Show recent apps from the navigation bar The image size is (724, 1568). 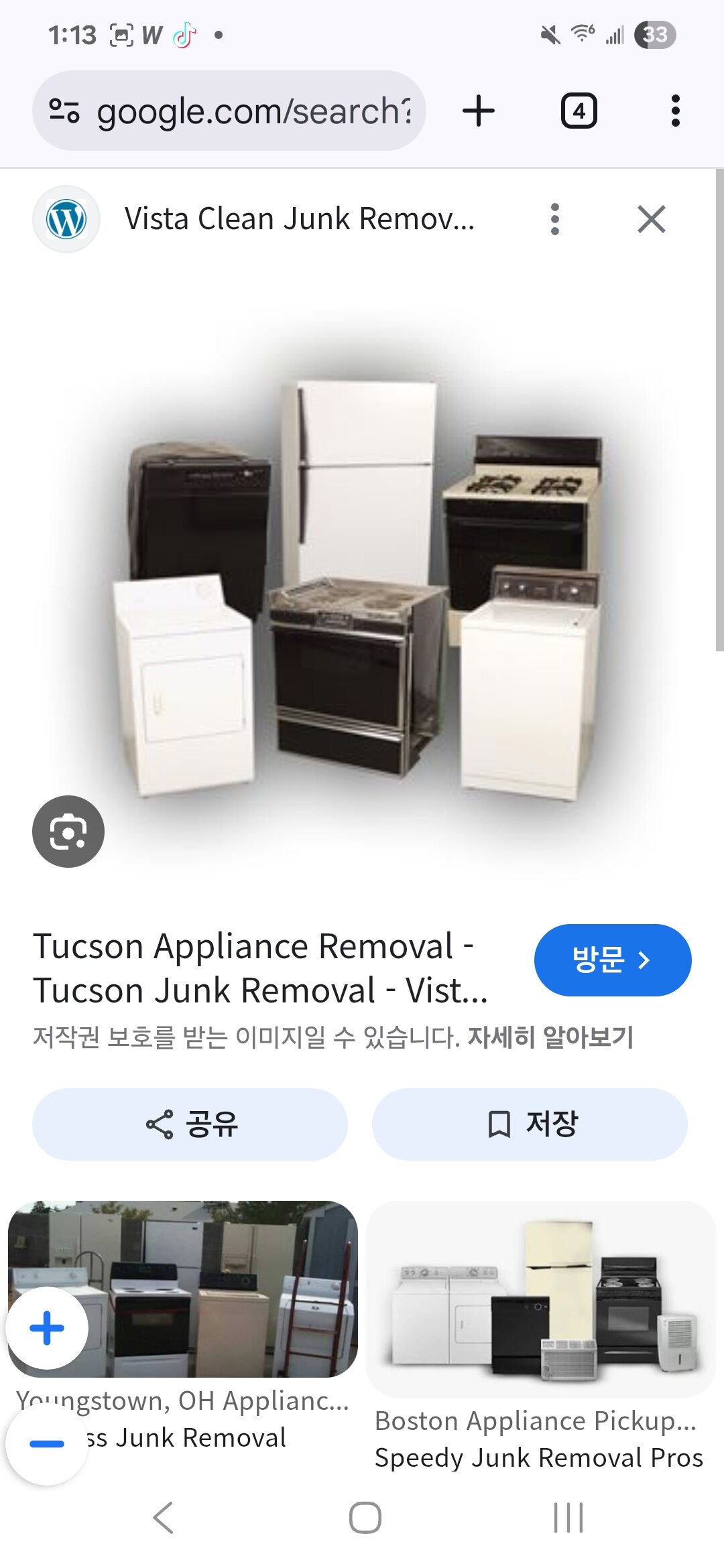tap(568, 1518)
